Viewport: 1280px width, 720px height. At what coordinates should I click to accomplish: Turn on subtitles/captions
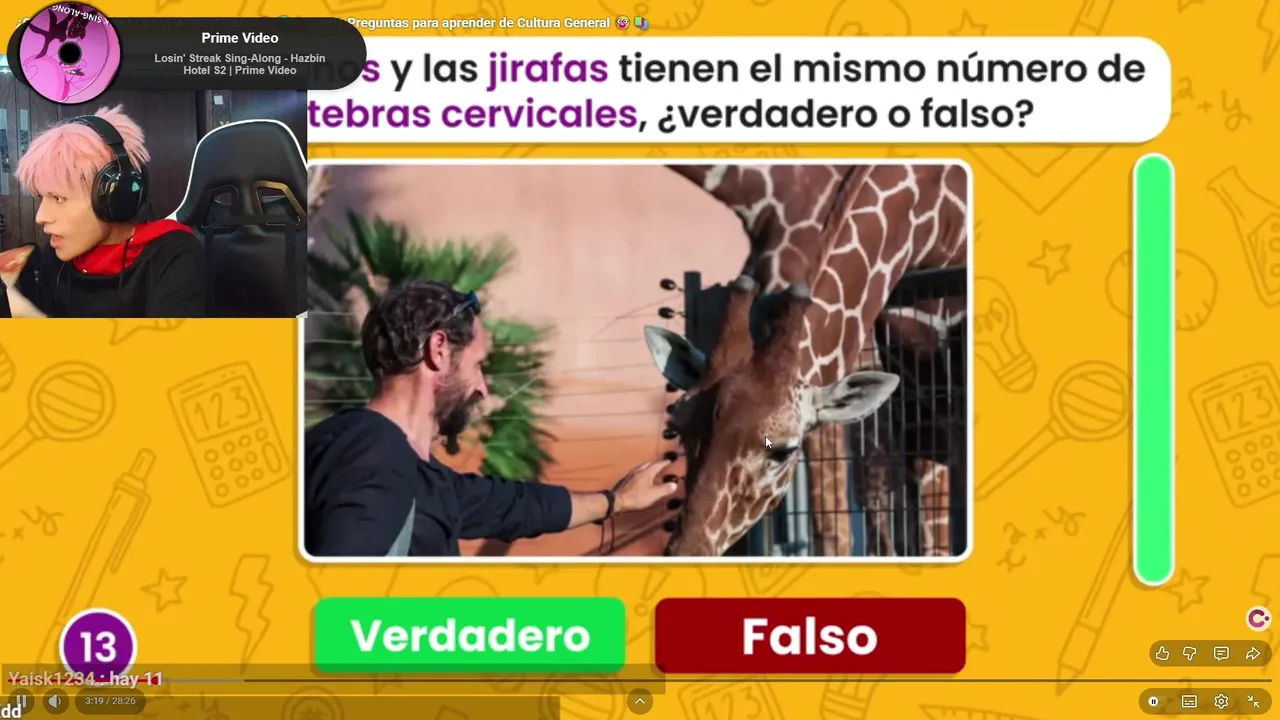coord(1189,701)
